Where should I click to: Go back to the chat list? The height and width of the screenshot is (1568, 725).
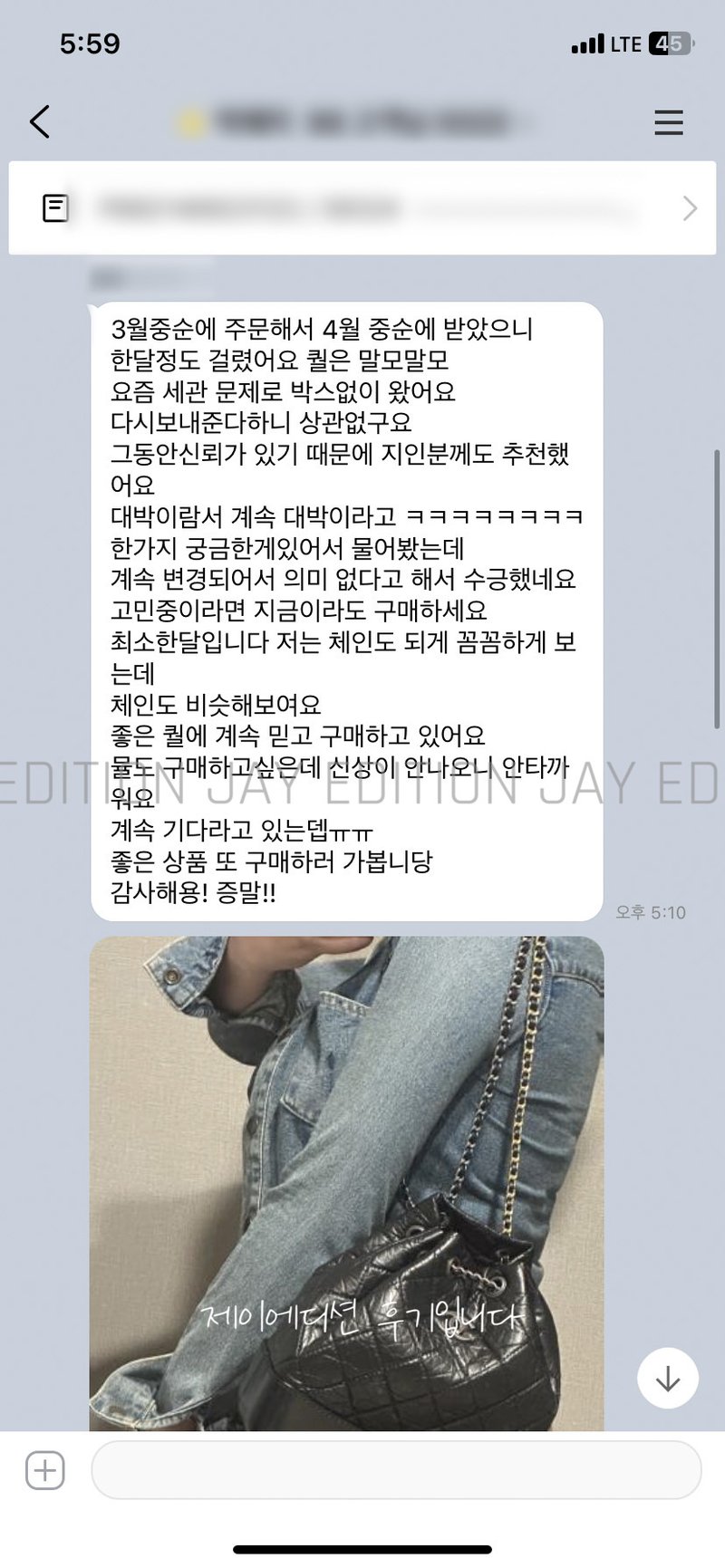point(40,121)
